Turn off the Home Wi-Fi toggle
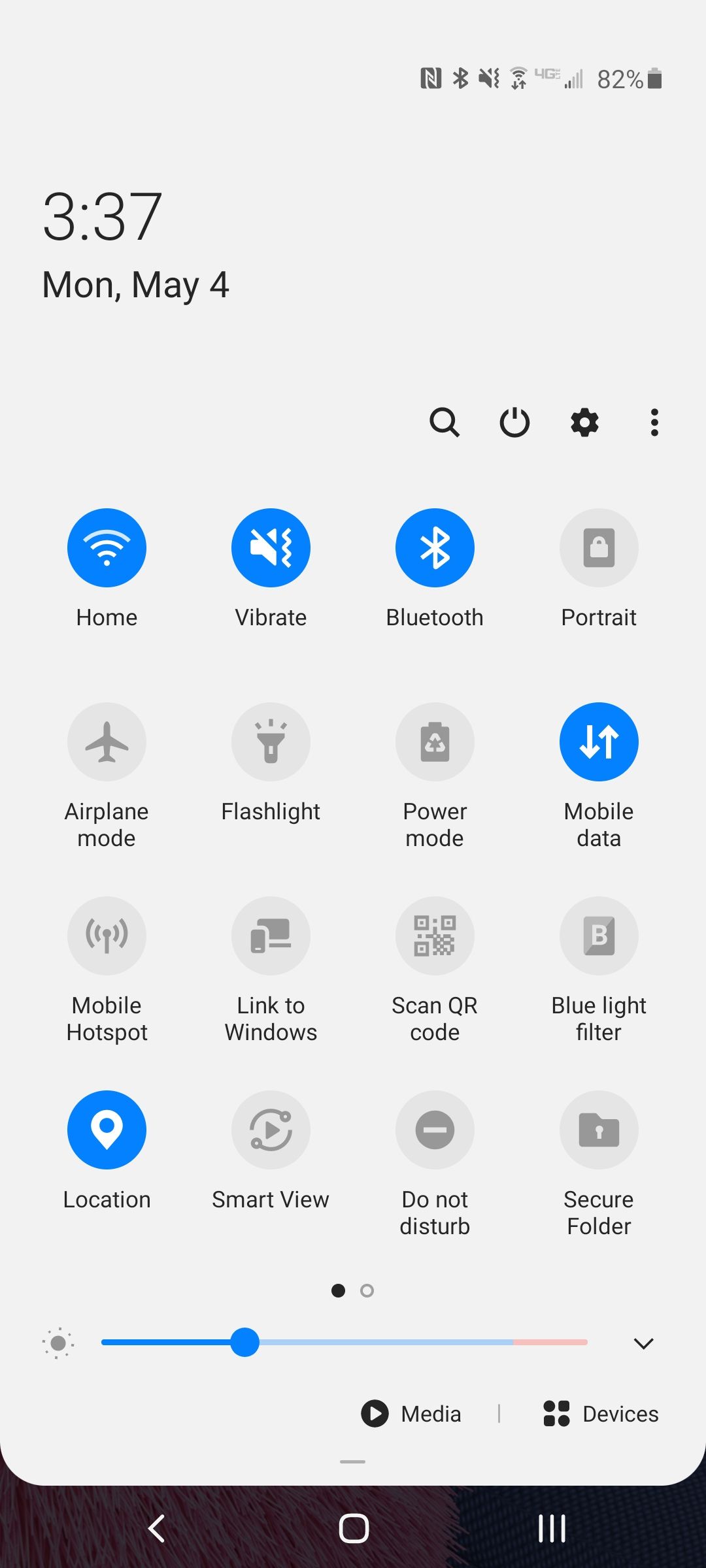The width and height of the screenshot is (706, 1568). pyautogui.click(x=107, y=547)
